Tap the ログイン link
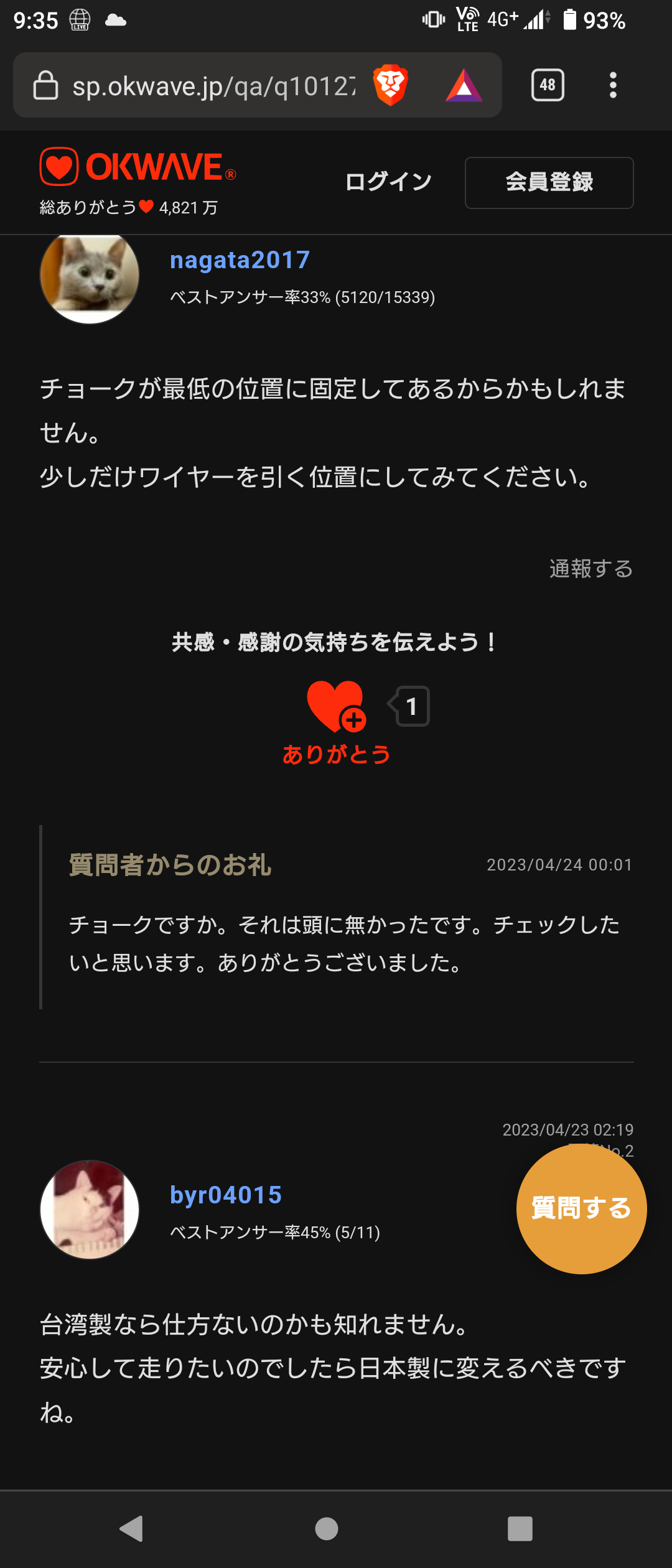The height and width of the screenshot is (1568, 672). (388, 182)
